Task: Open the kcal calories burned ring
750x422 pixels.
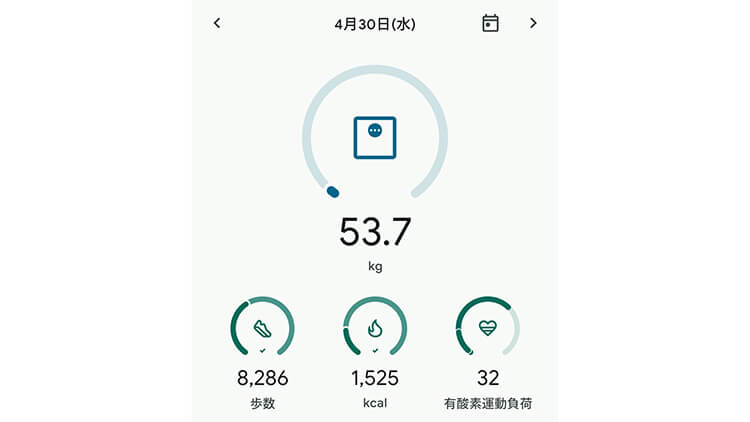Action: point(375,329)
